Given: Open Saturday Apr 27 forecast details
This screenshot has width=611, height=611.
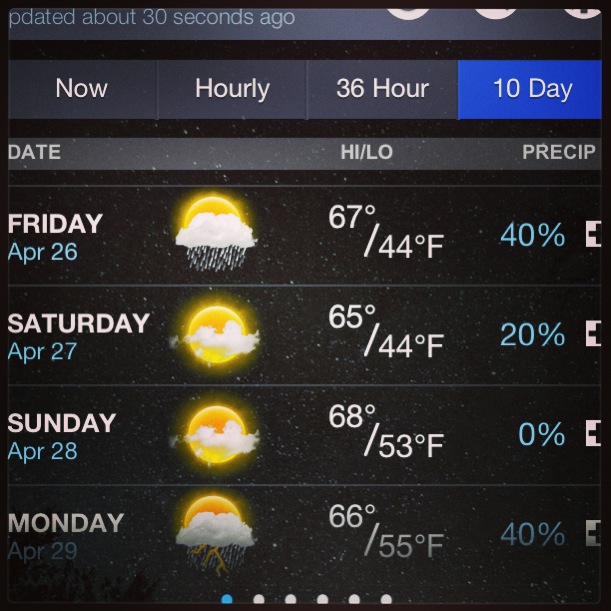Looking at the screenshot, I should 300,335.
